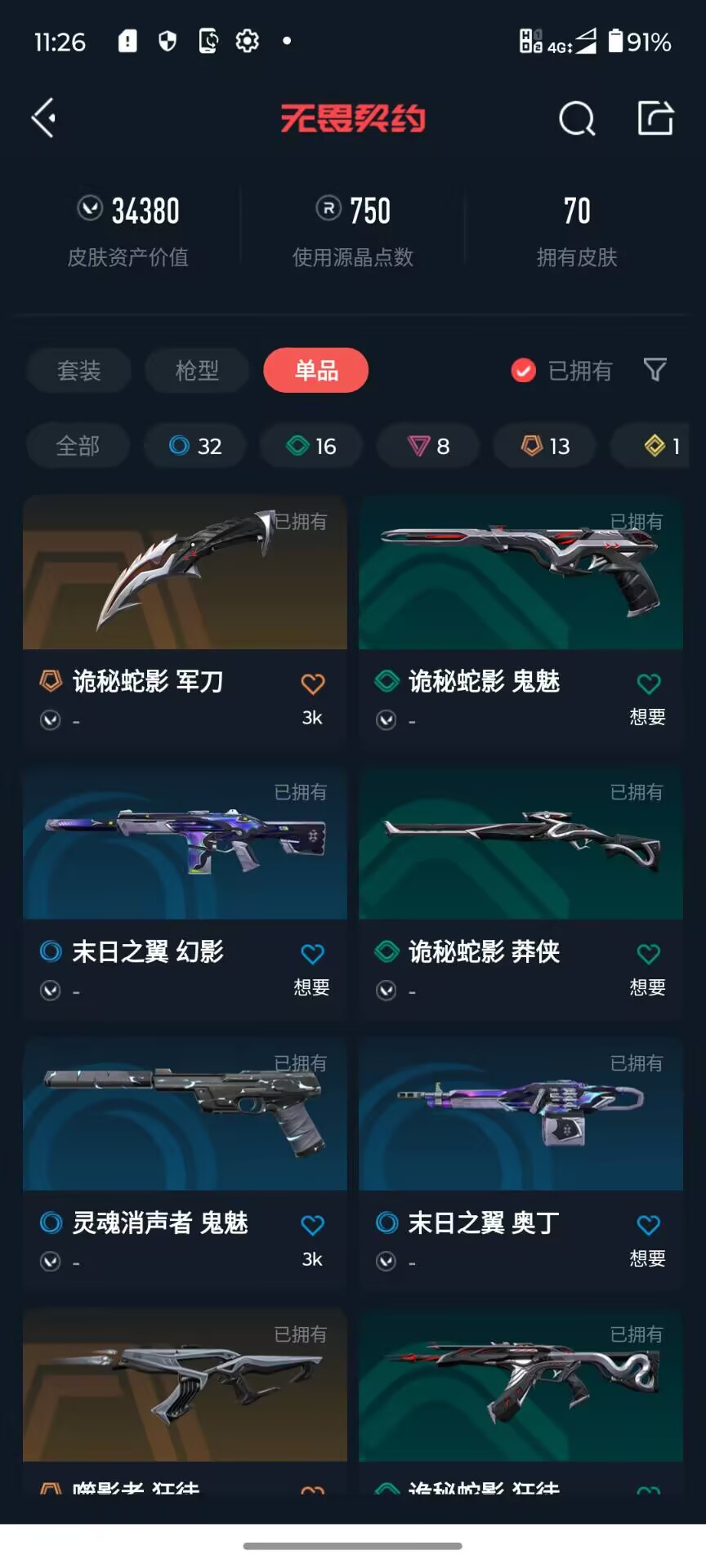Tap the heart on 诡秘蛇影 莽侠
Viewport: 706px width, 1568px height.
pos(648,954)
